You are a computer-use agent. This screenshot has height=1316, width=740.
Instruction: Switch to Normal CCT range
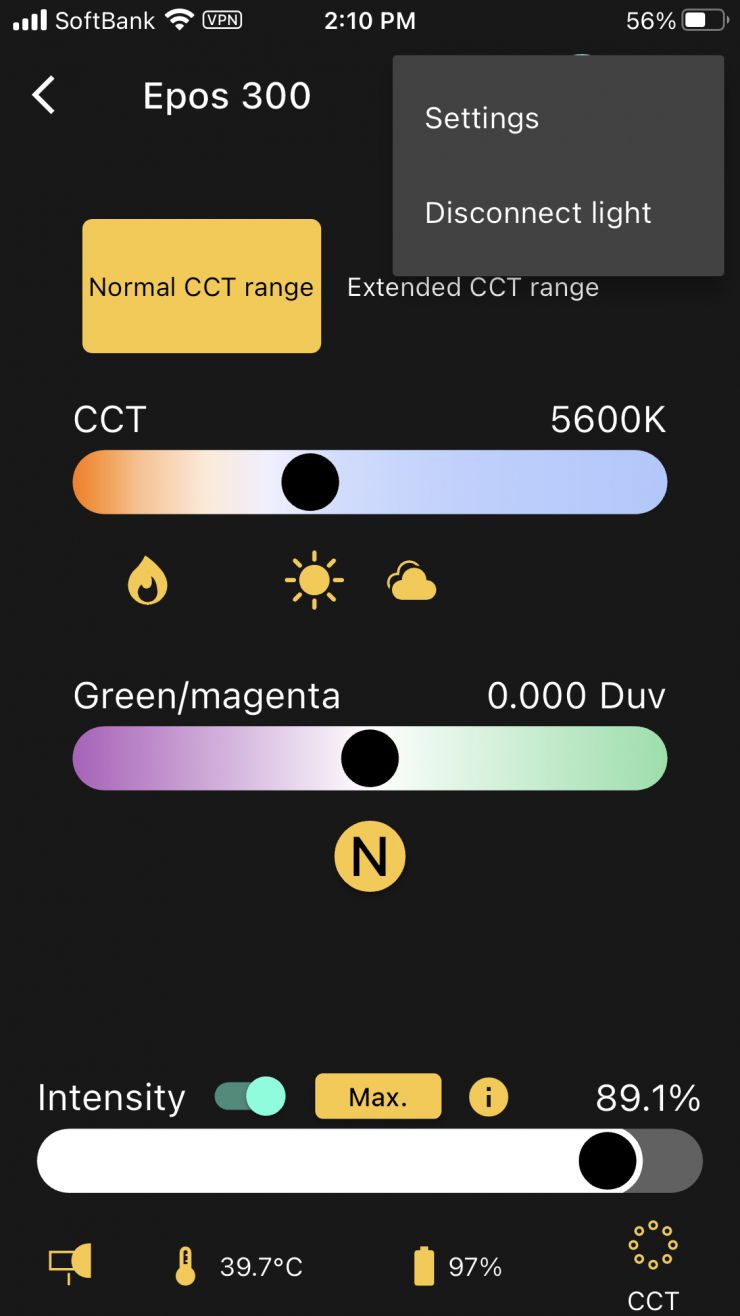tap(201, 287)
